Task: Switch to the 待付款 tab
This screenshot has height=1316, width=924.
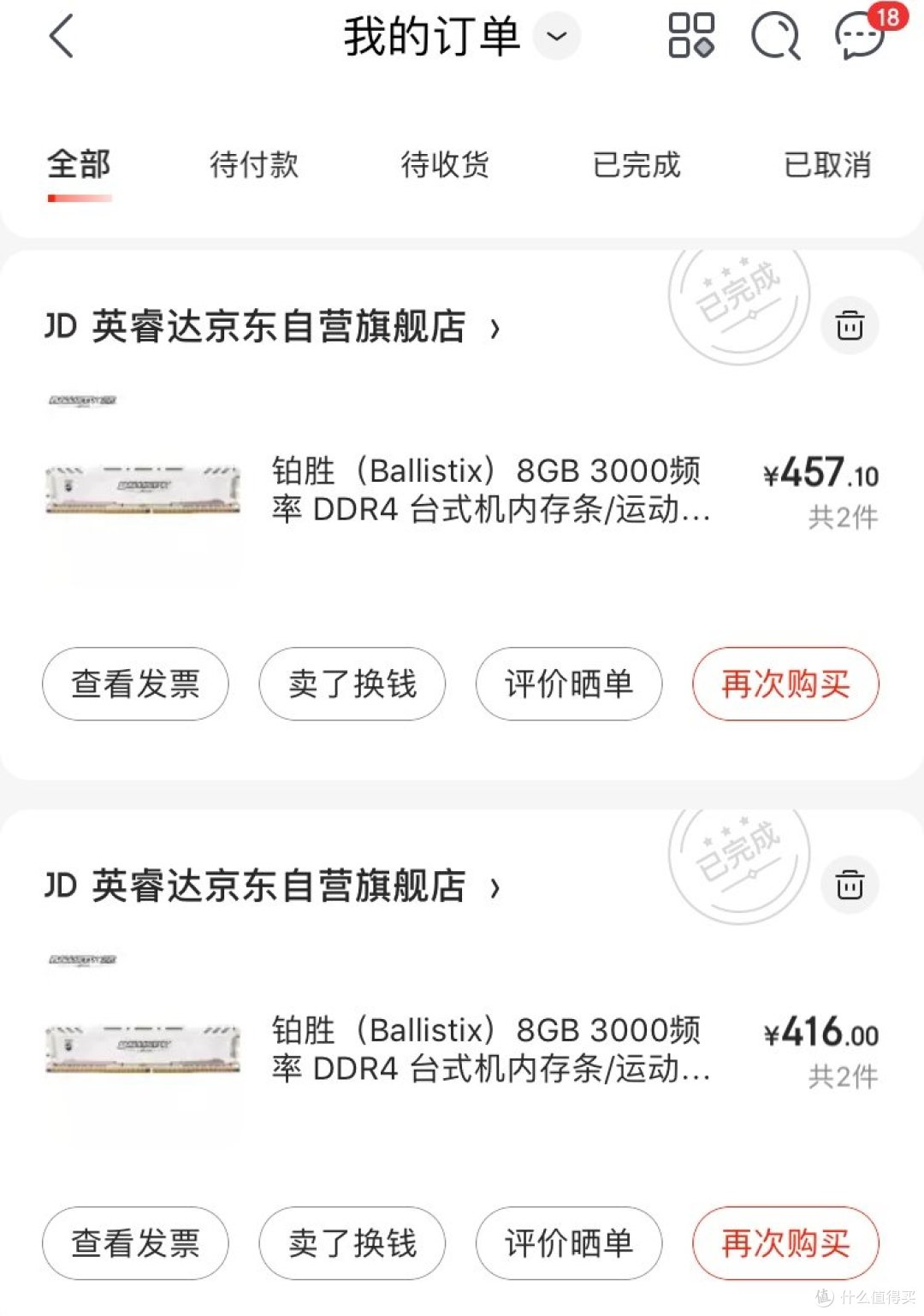Action: coord(255,165)
